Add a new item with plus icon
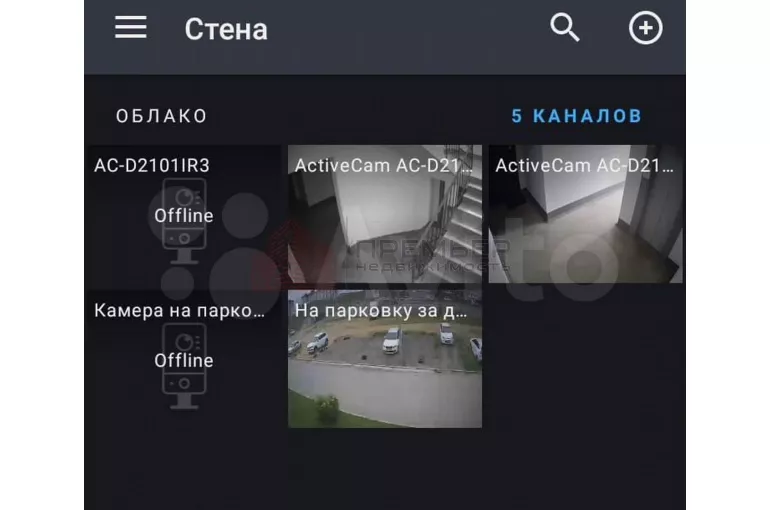Image resolution: width=770 pixels, height=510 pixels. 645,29
